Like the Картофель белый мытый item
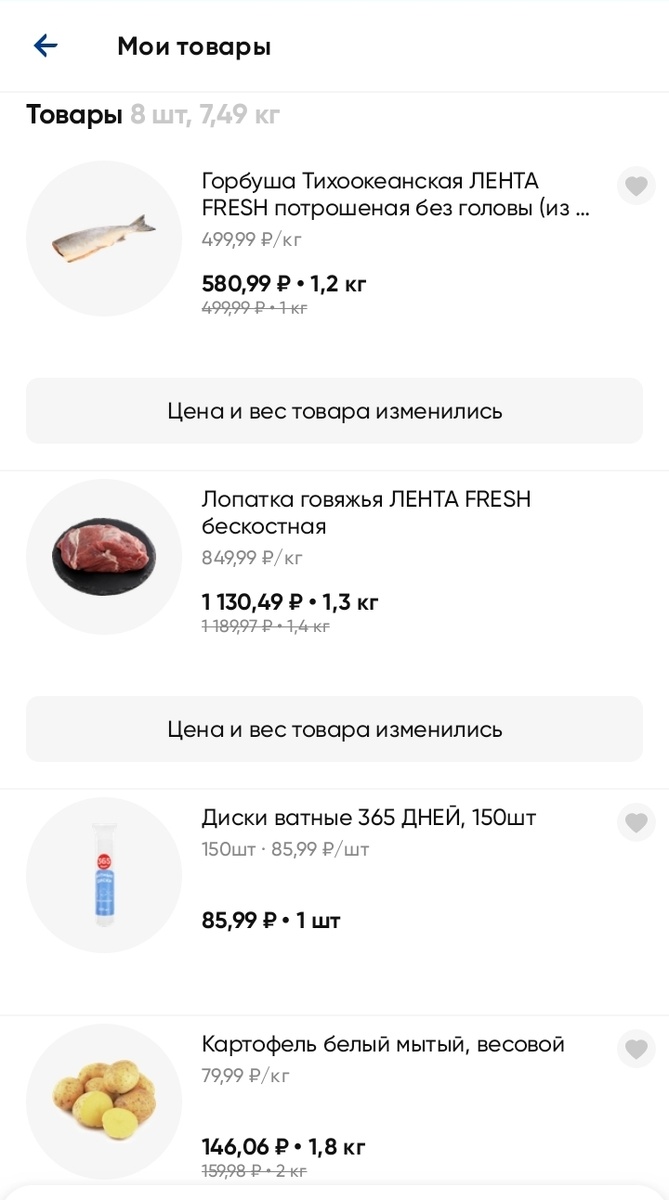The image size is (669, 1200). point(636,1049)
